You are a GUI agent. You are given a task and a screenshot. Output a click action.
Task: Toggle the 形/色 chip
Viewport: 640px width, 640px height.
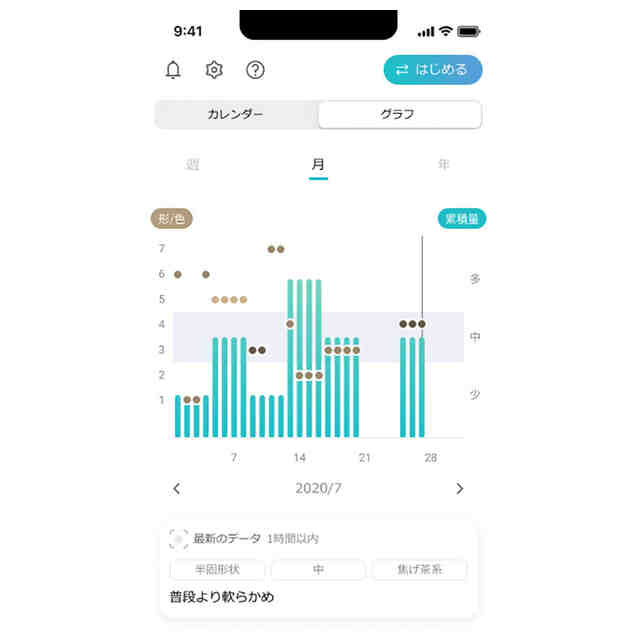[x=171, y=218]
